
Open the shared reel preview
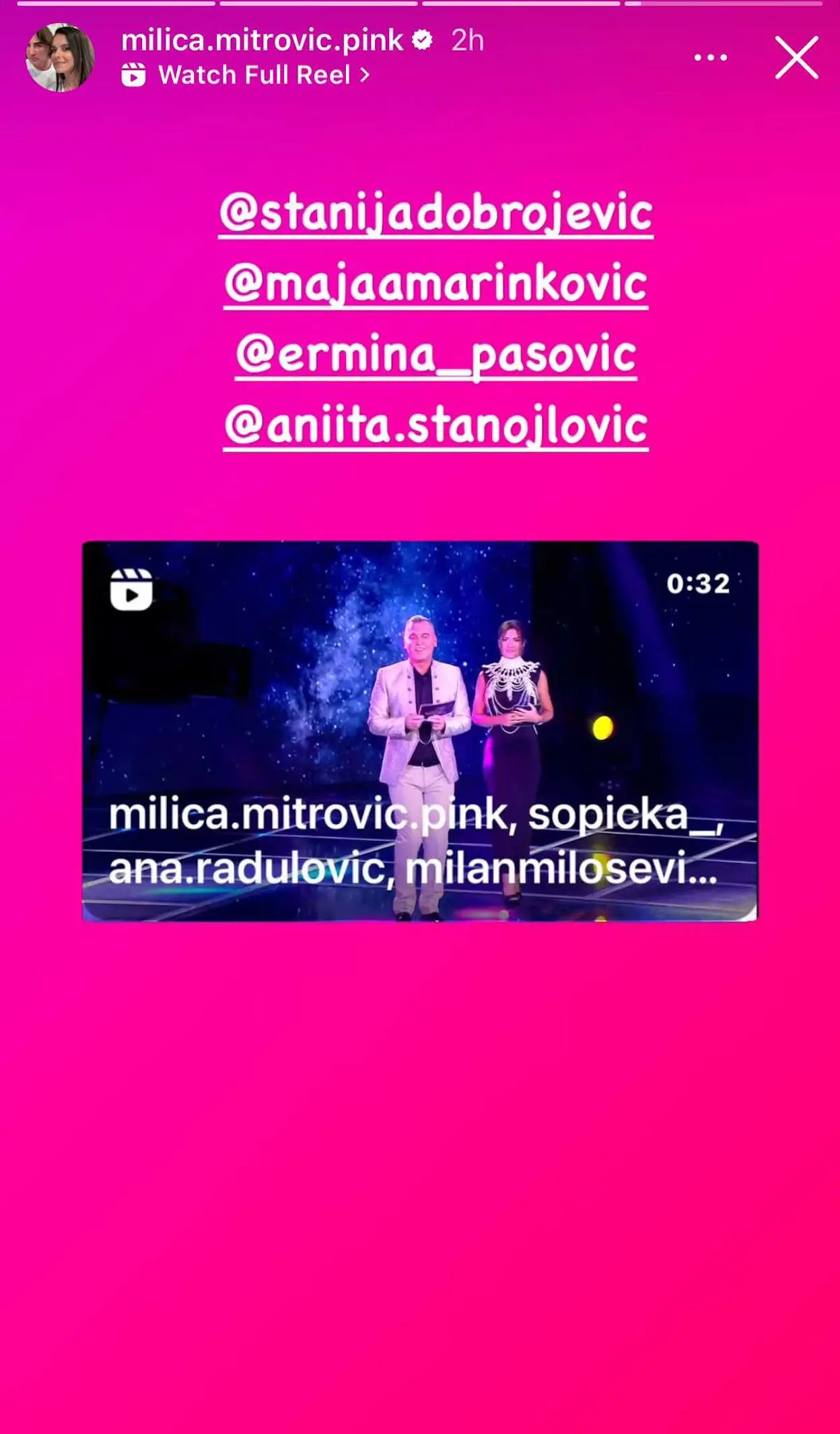(420, 730)
